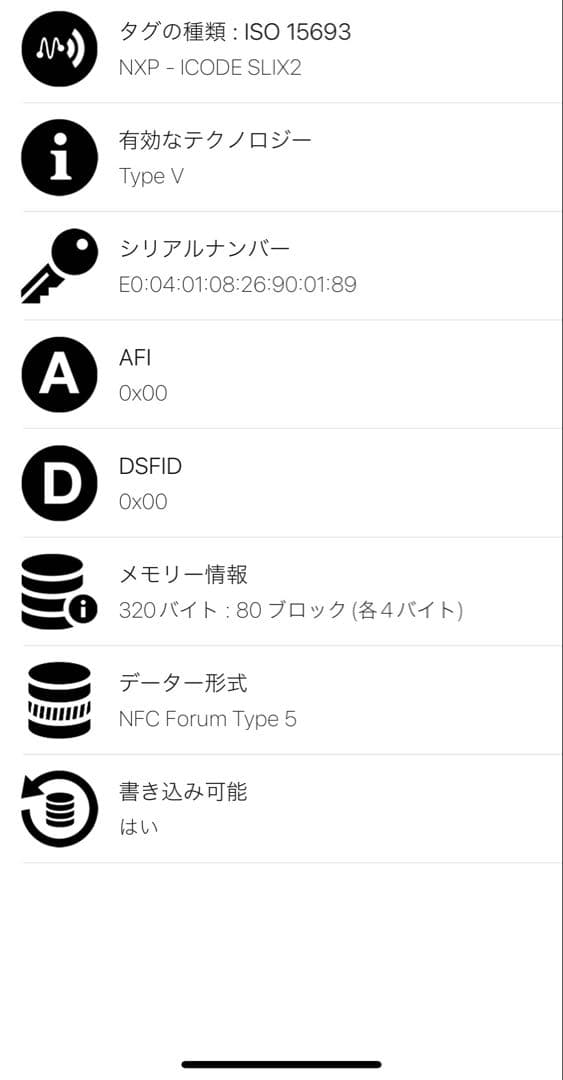Viewport: 563px width, 1080px height.
Task: Tap the シリアルナンバー row
Action: (281, 266)
